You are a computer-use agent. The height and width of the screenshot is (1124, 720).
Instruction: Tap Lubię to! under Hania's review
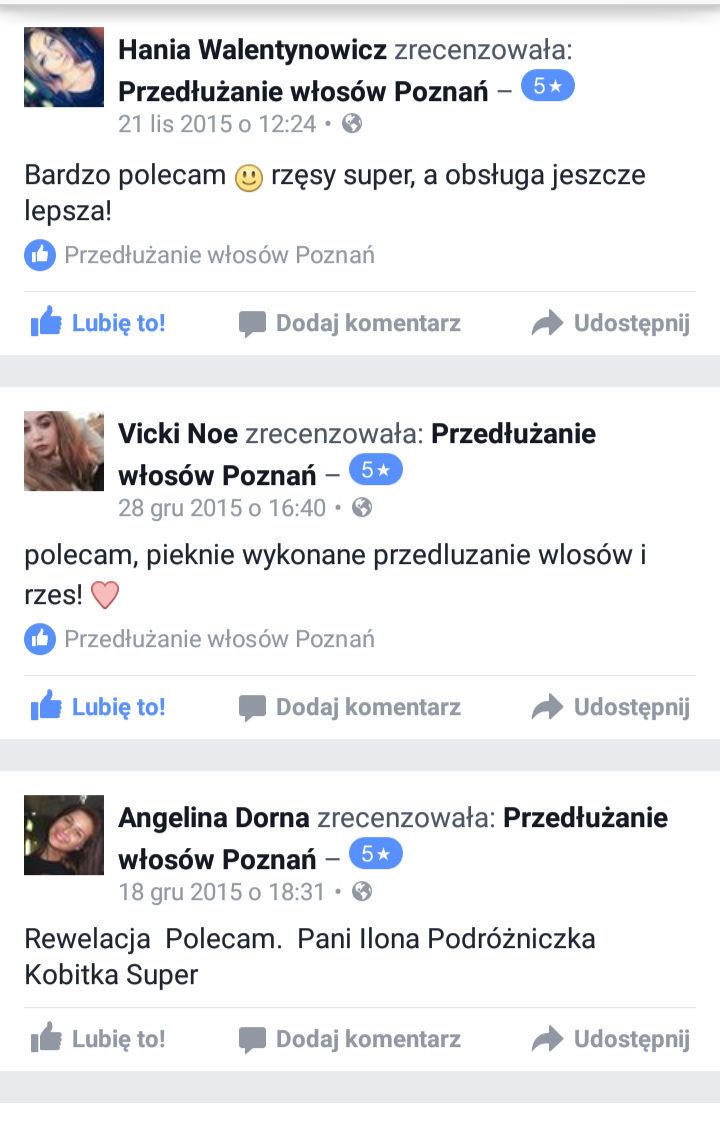tap(98, 323)
